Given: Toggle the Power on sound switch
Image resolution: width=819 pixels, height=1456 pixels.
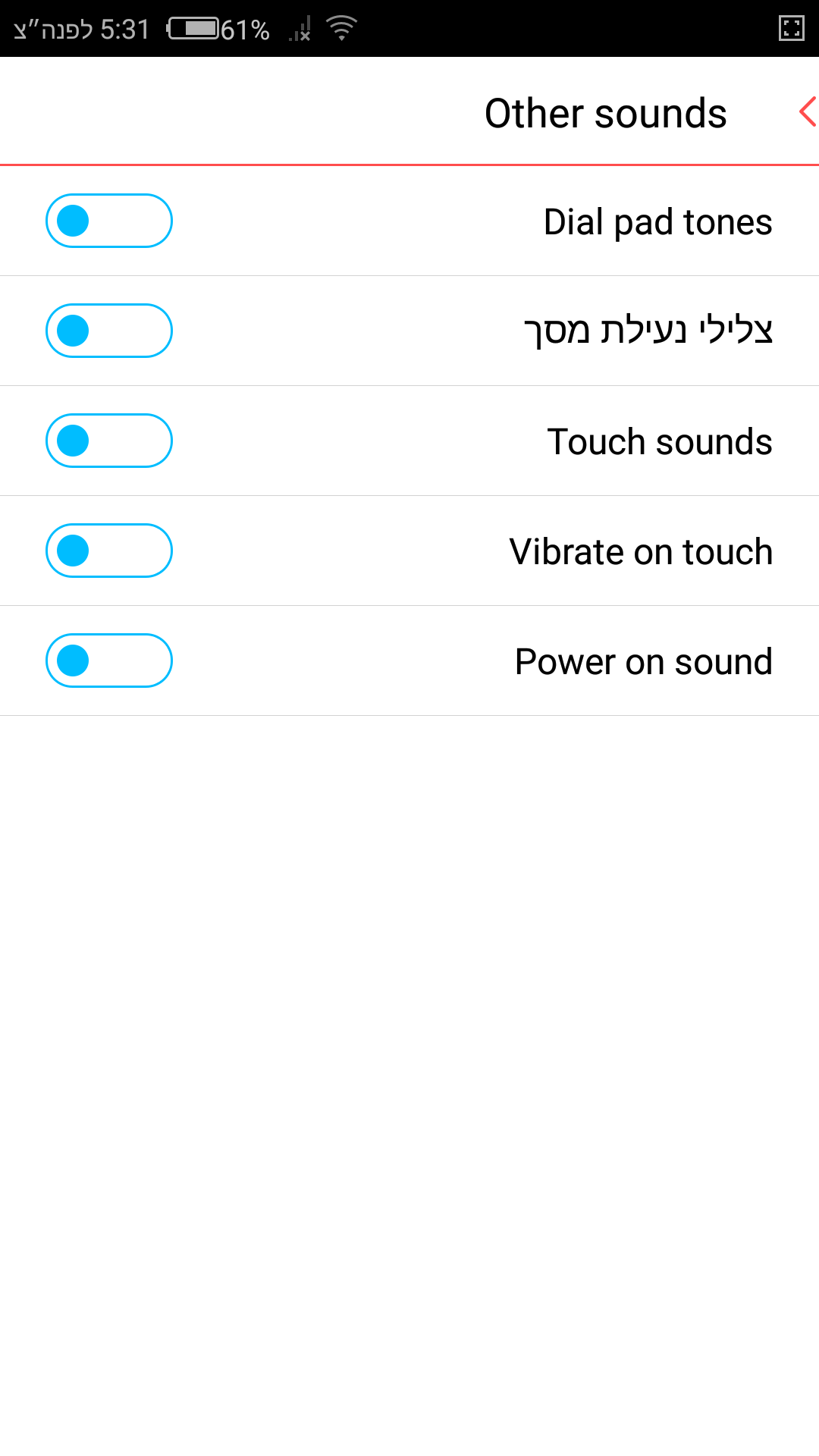Looking at the screenshot, I should [x=109, y=661].
